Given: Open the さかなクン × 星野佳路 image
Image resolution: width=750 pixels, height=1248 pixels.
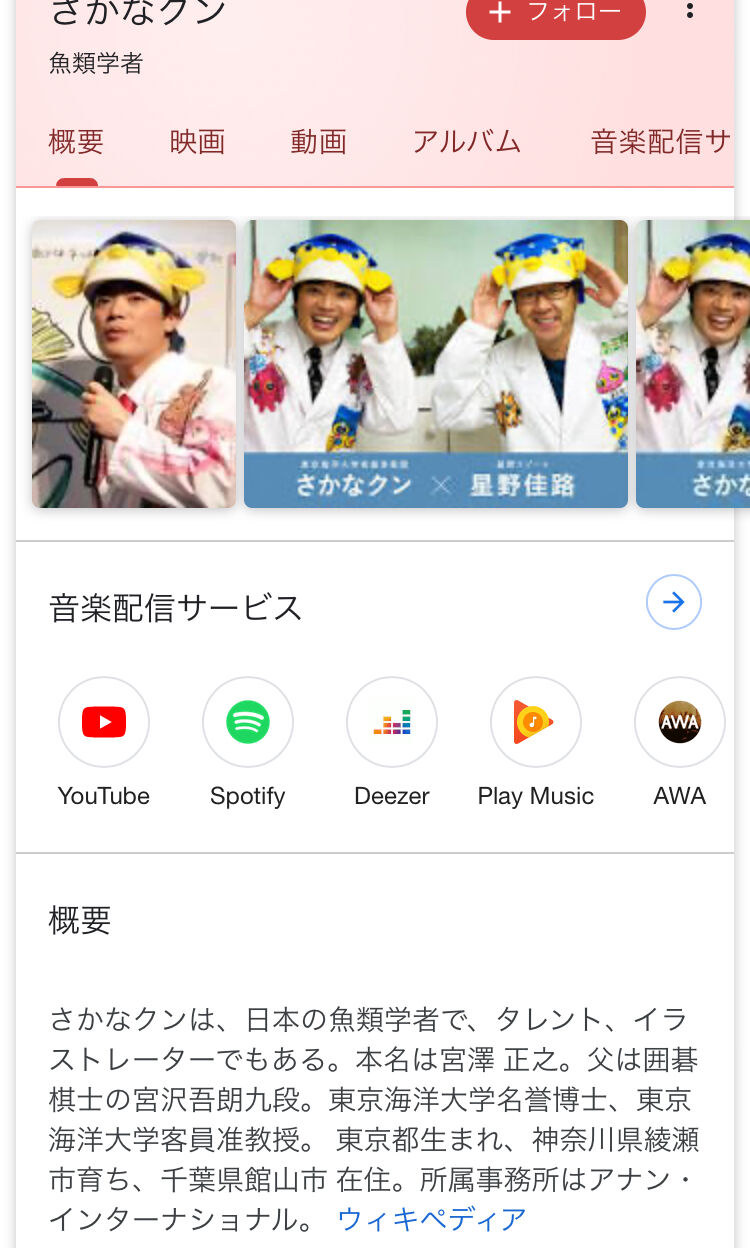Looking at the screenshot, I should tap(436, 364).
